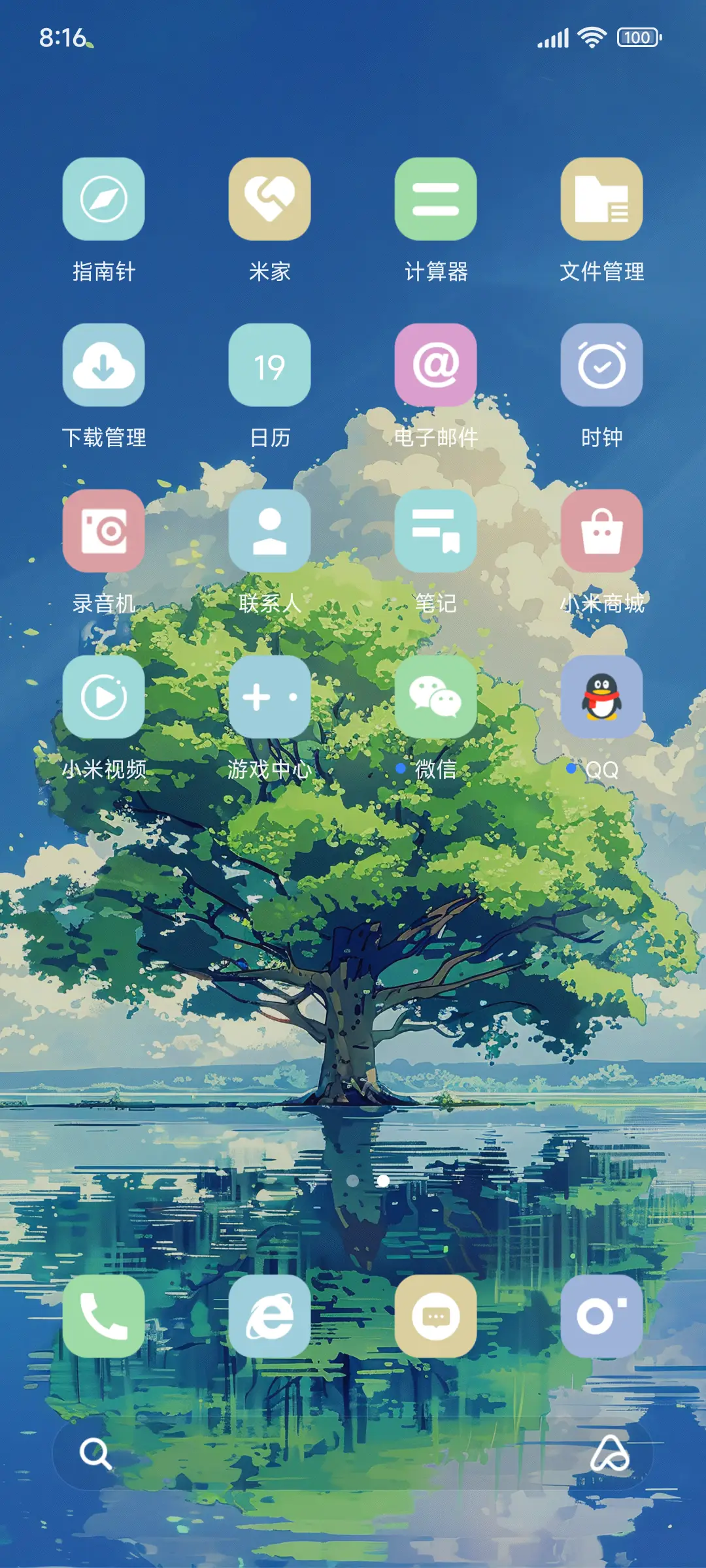Launch QQ penguin app
Viewport: 706px width, 1568px height.
coord(602,696)
